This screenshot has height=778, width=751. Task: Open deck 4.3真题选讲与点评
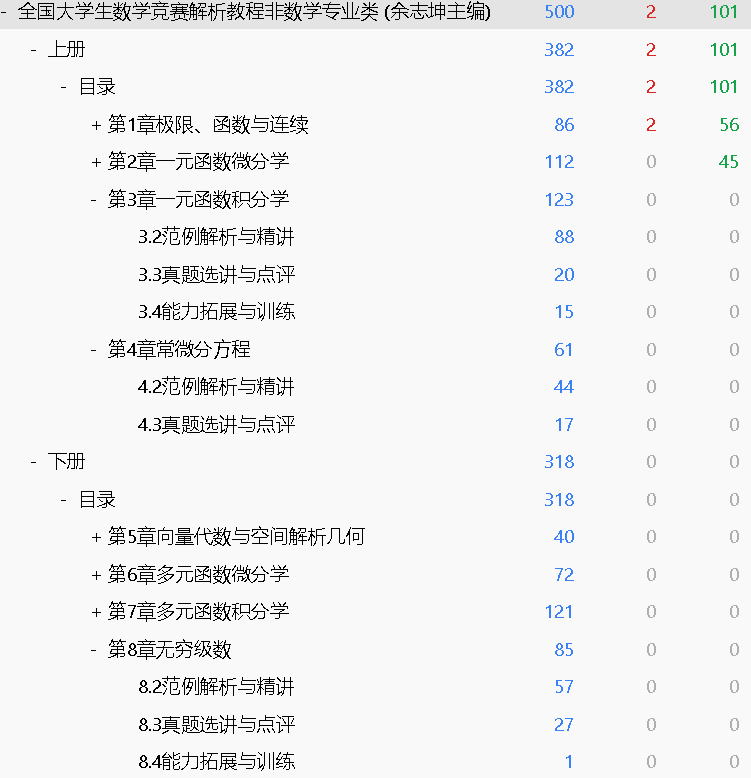click(216, 425)
